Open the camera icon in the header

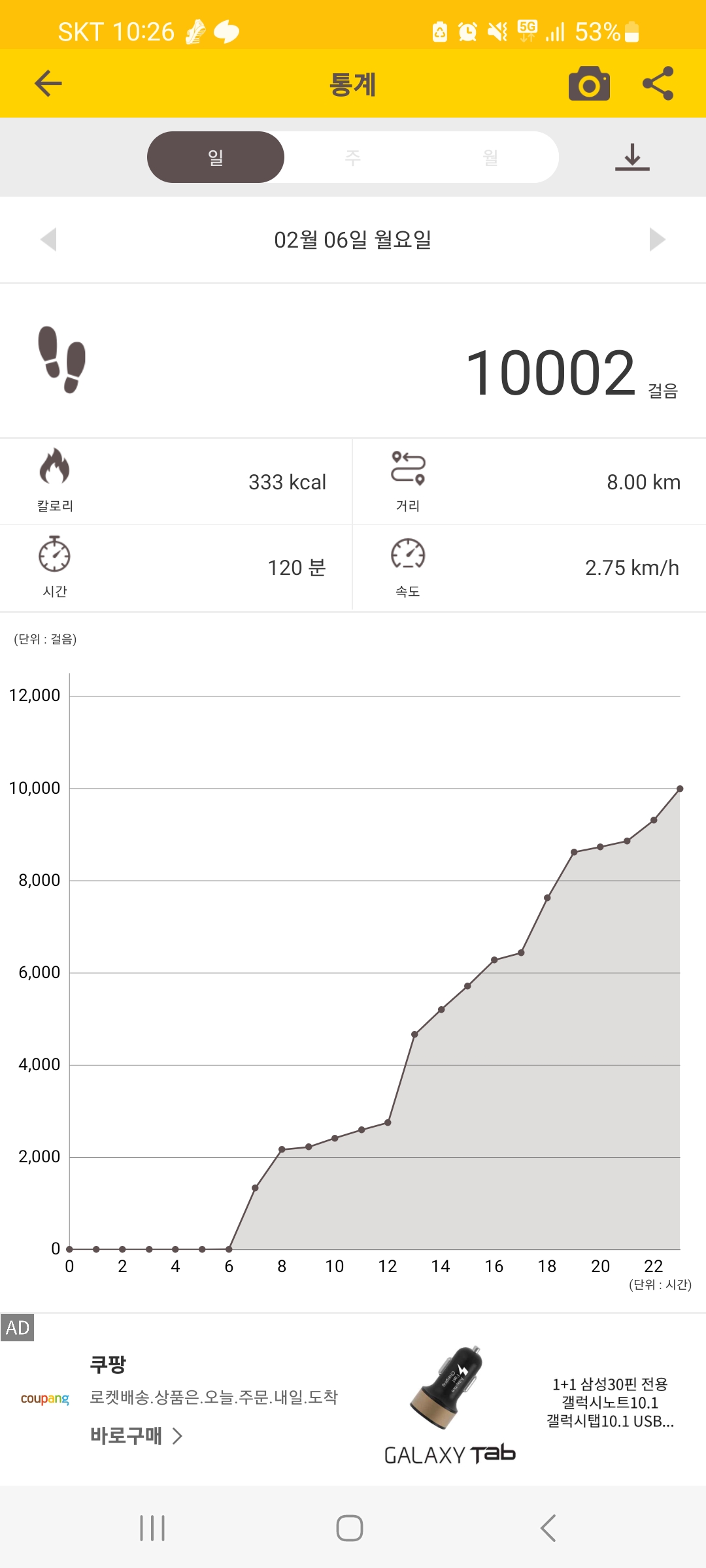[589, 84]
